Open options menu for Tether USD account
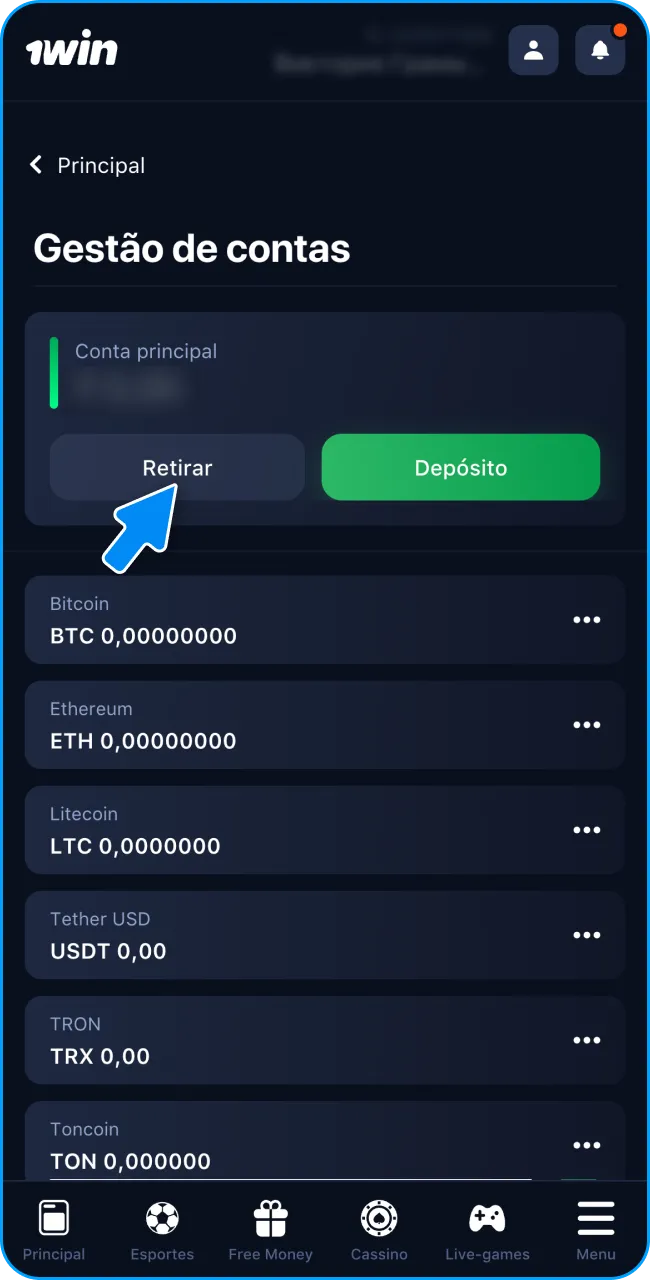The image size is (650, 1280). pyautogui.click(x=586, y=935)
